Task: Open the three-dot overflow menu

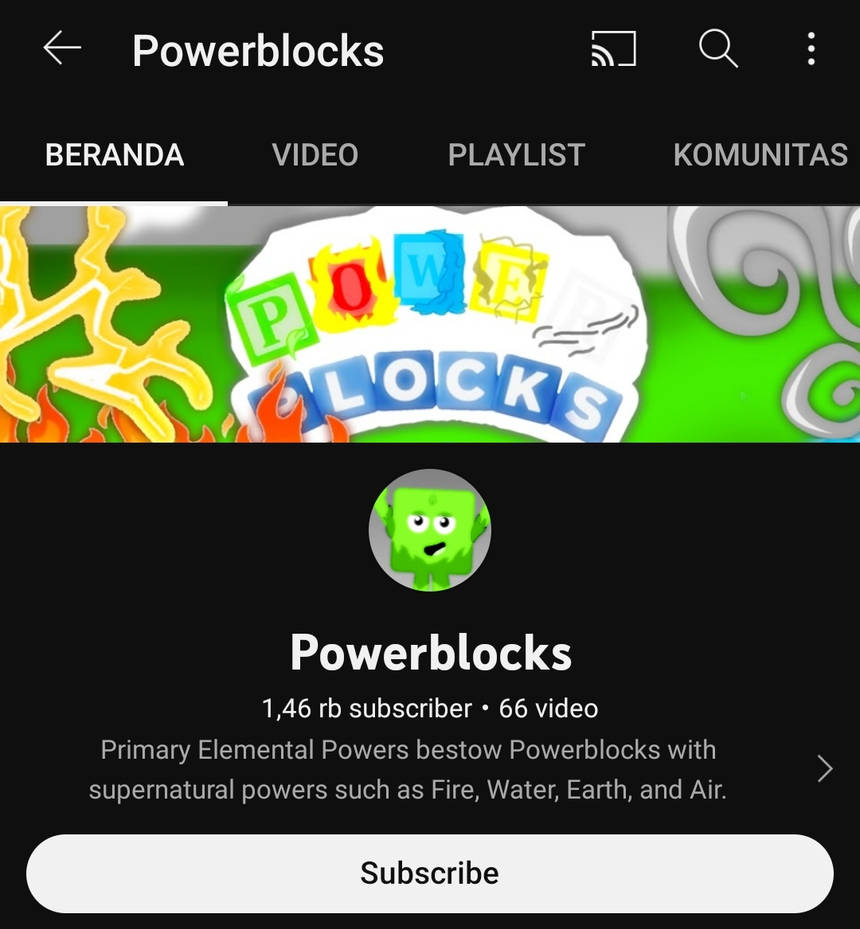Action: pos(812,50)
